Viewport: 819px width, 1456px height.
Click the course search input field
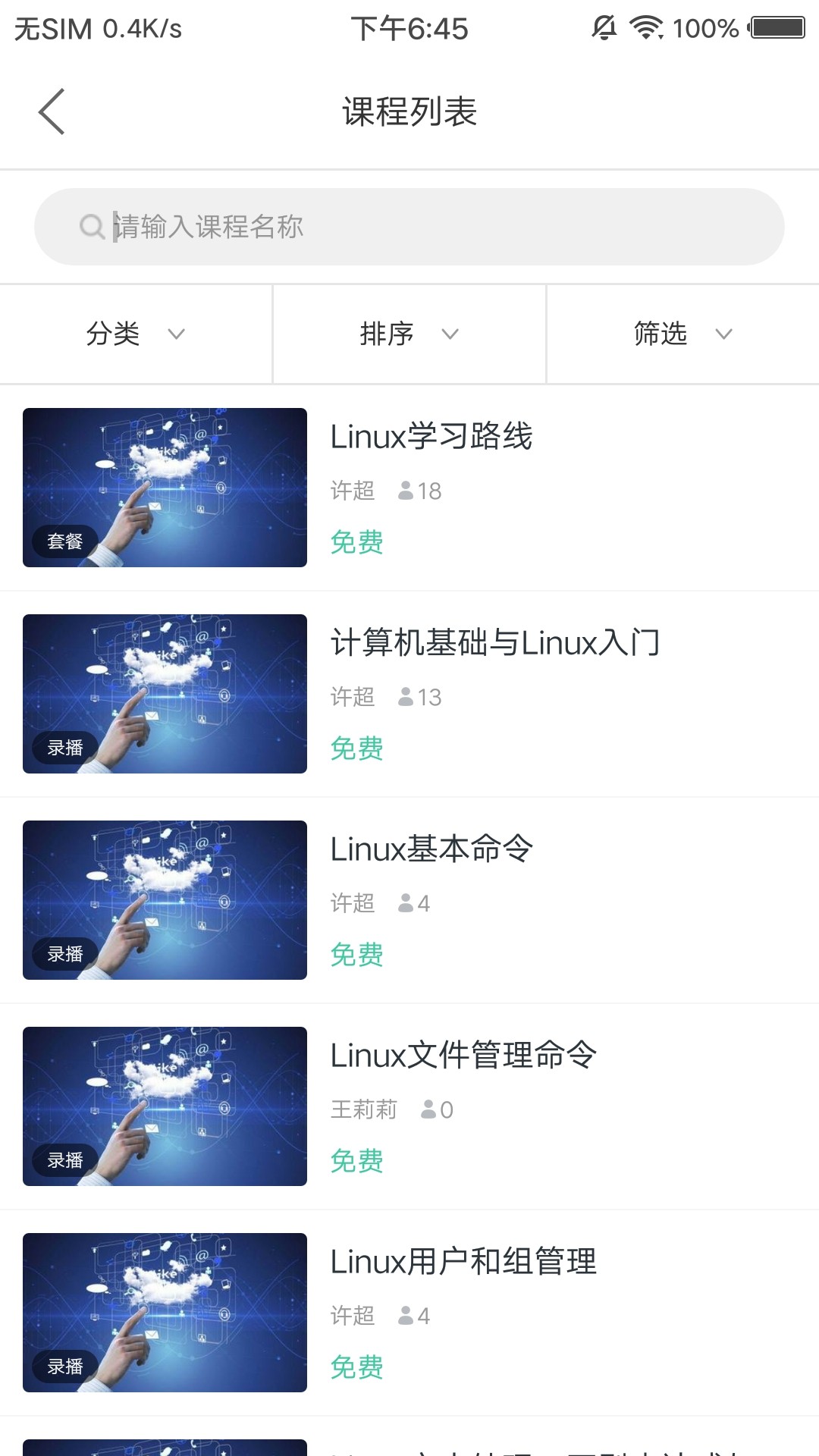tap(409, 226)
